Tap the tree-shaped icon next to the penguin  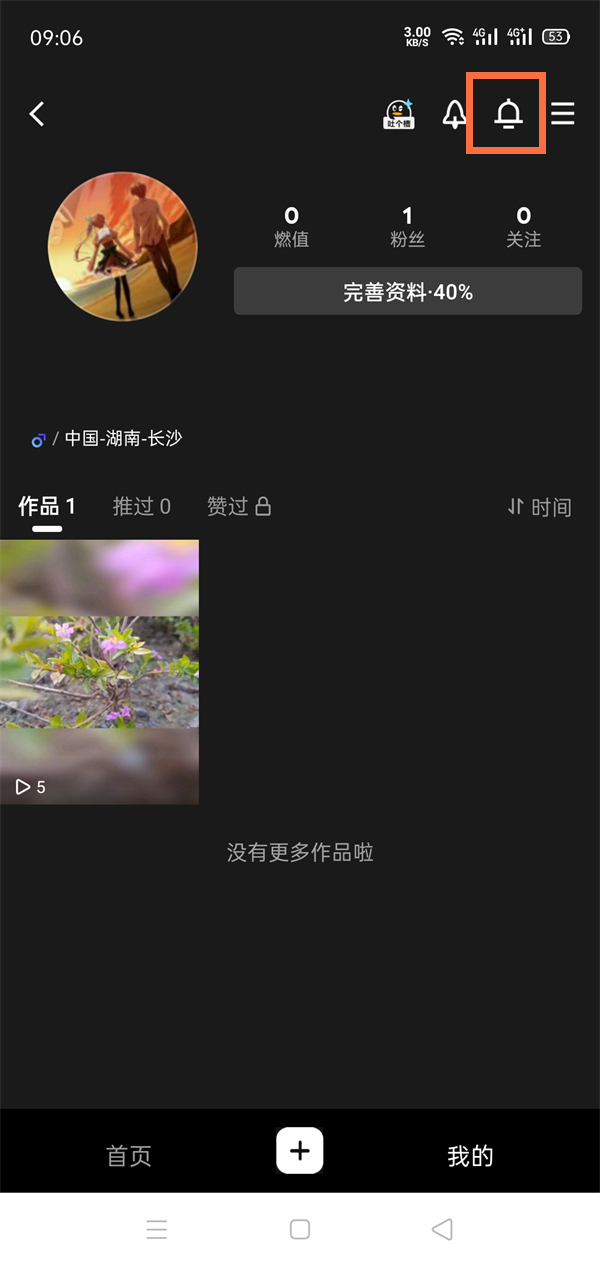pyautogui.click(x=454, y=114)
